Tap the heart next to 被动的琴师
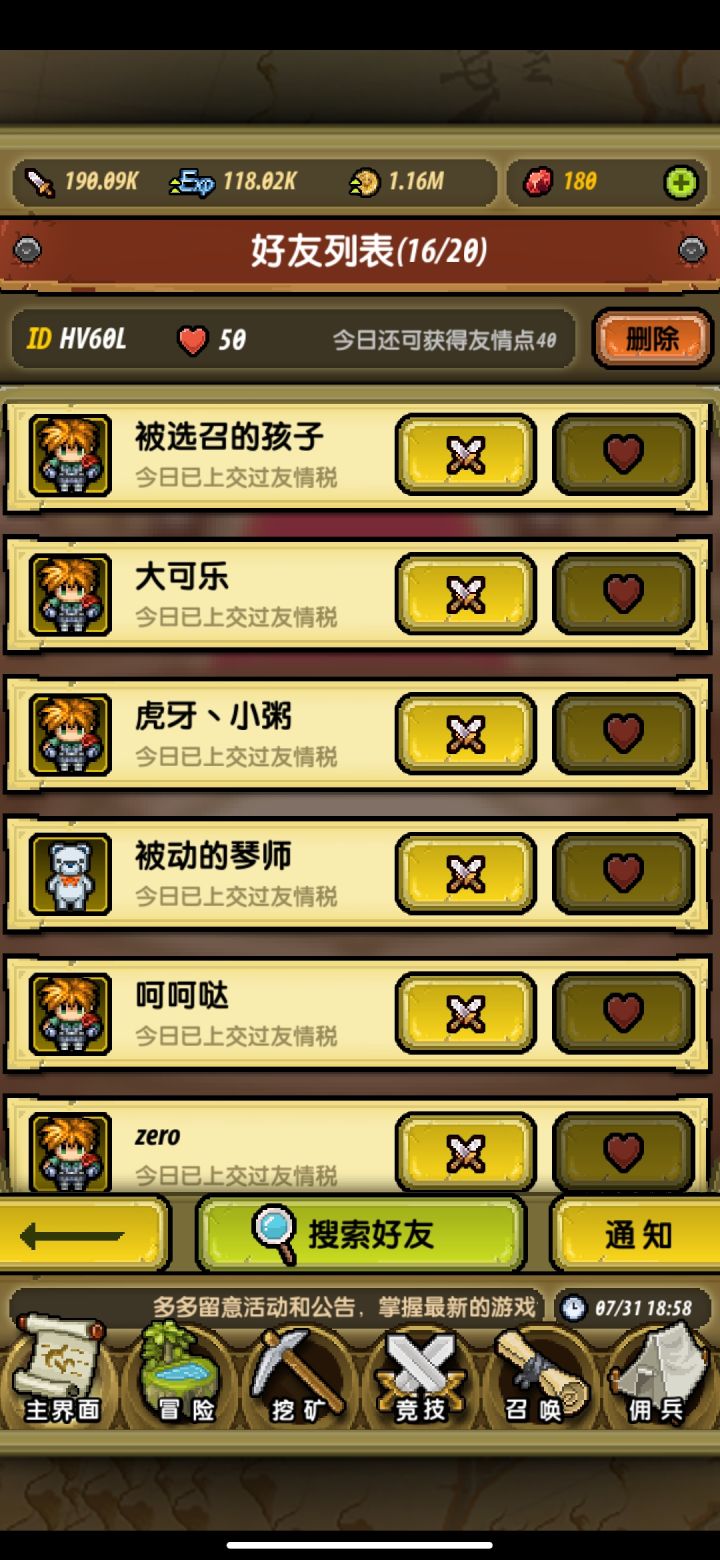The height and width of the screenshot is (1560, 720). pos(623,873)
